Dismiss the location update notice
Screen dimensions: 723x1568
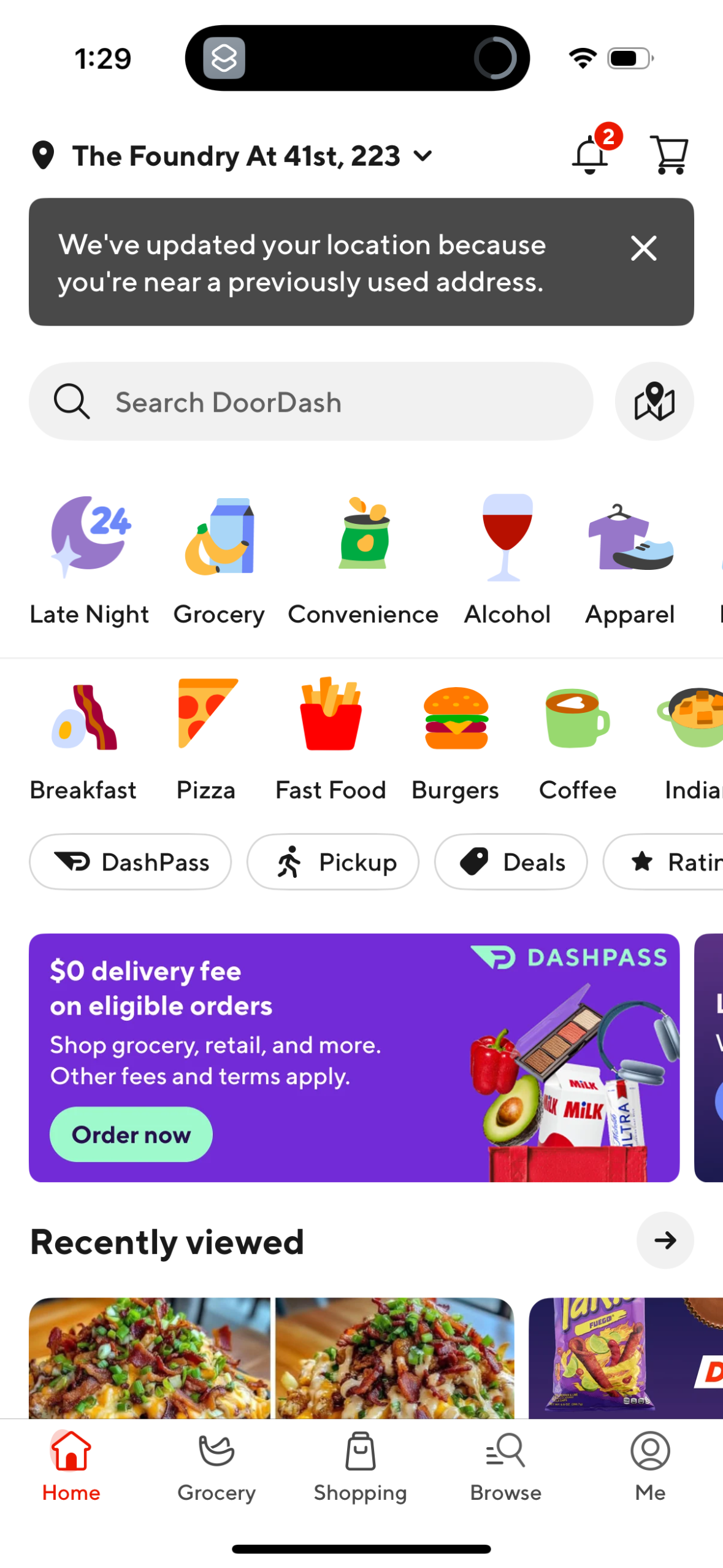[643, 248]
